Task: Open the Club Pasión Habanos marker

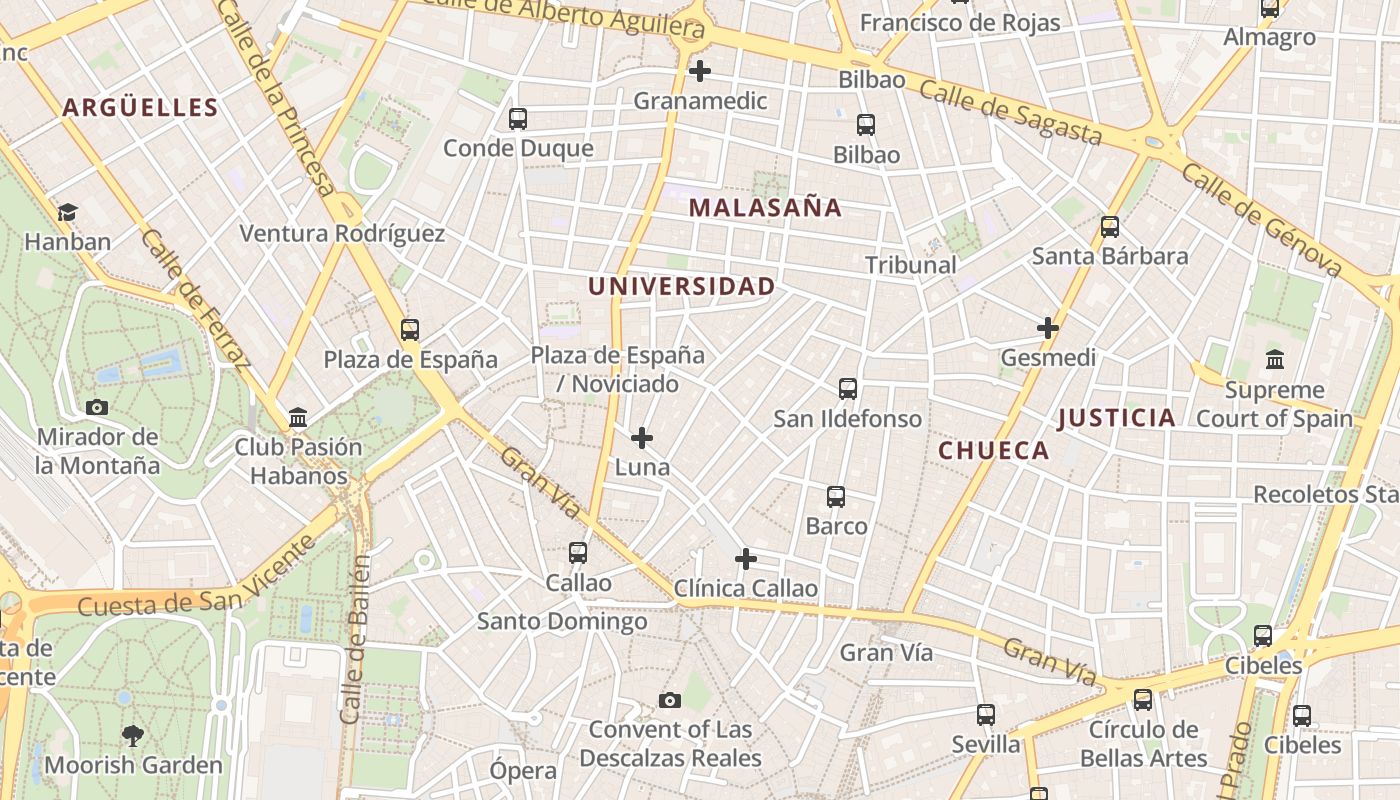Action: (298, 417)
